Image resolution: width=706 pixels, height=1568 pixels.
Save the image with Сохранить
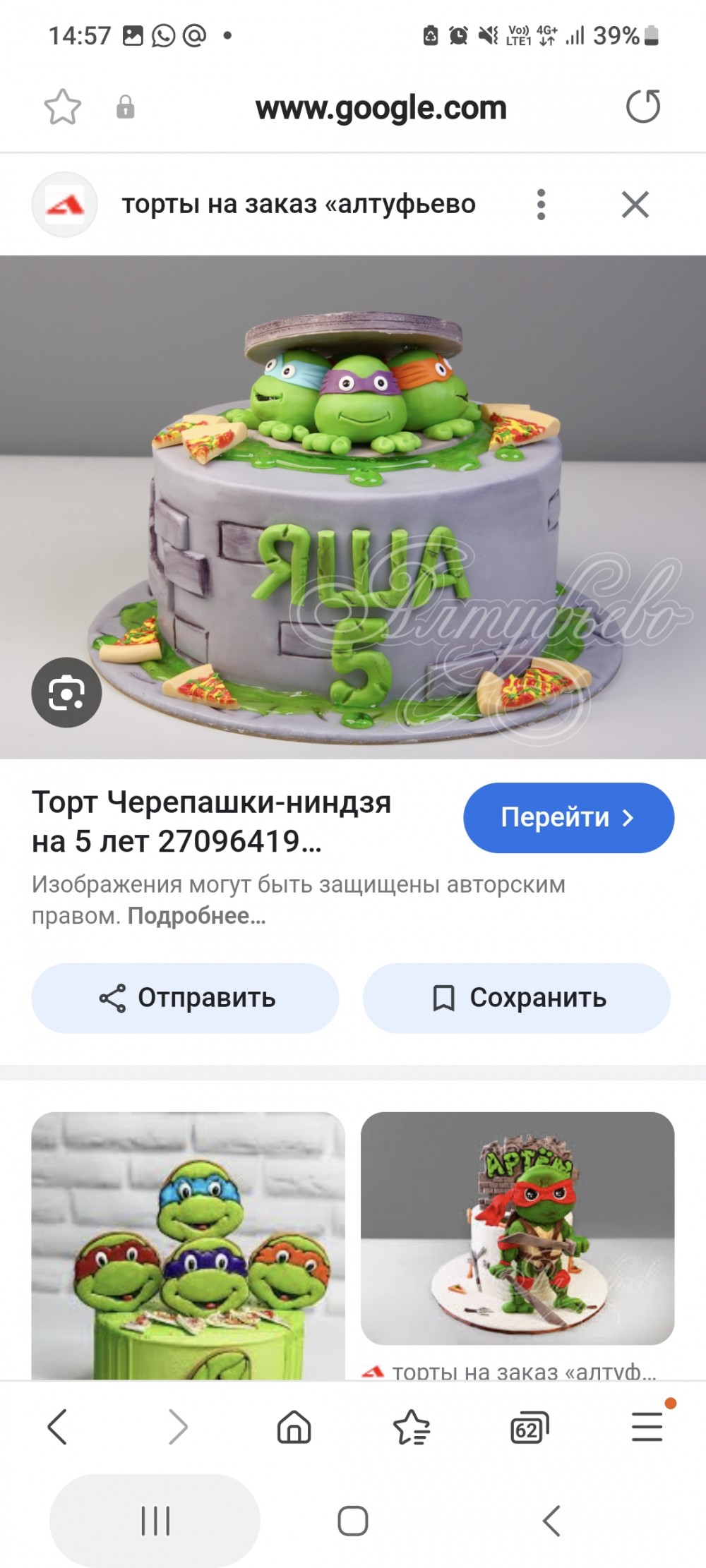click(x=517, y=998)
